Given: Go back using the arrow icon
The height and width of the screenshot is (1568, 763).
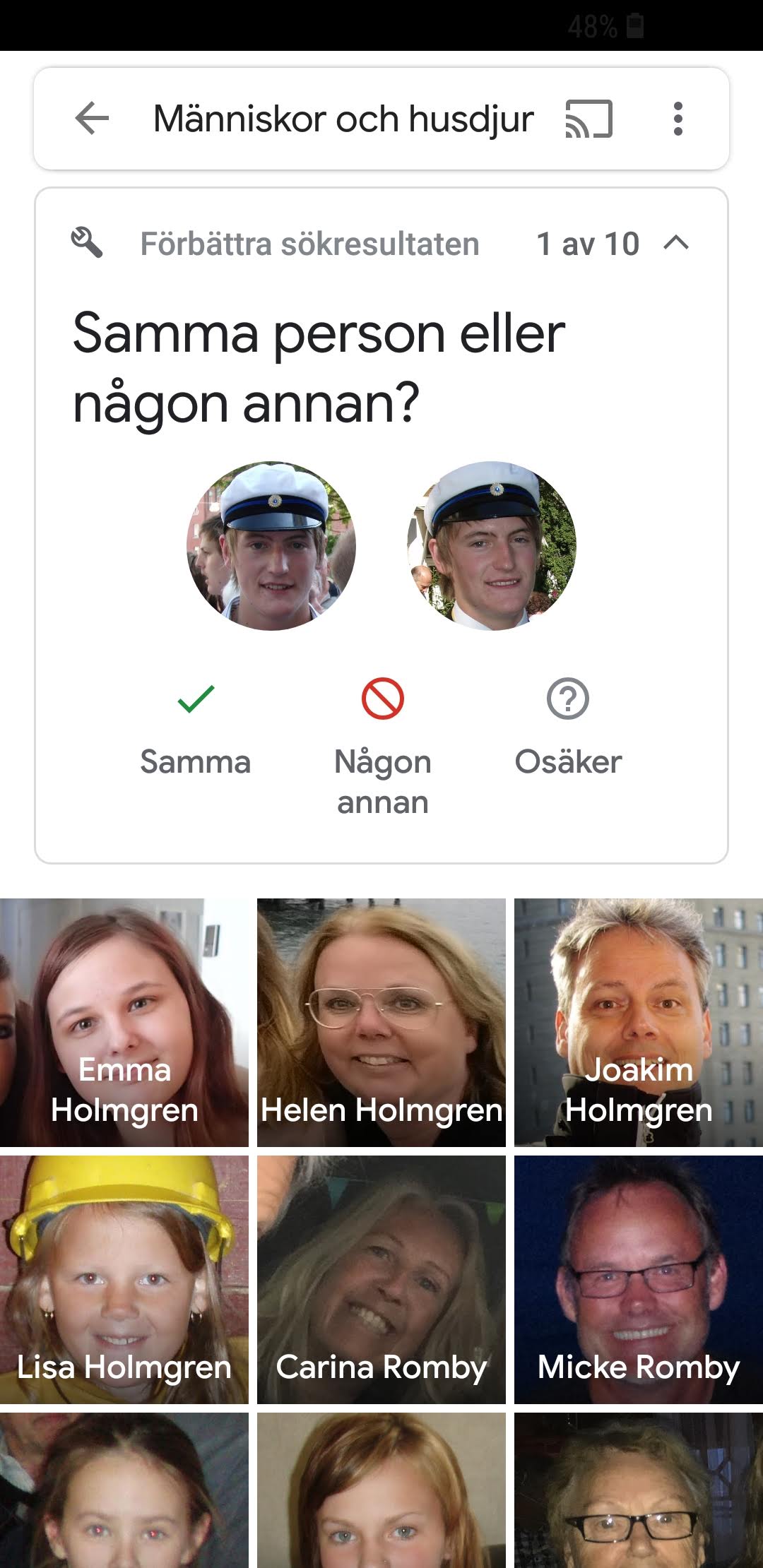Looking at the screenshot, I should 93,118.
